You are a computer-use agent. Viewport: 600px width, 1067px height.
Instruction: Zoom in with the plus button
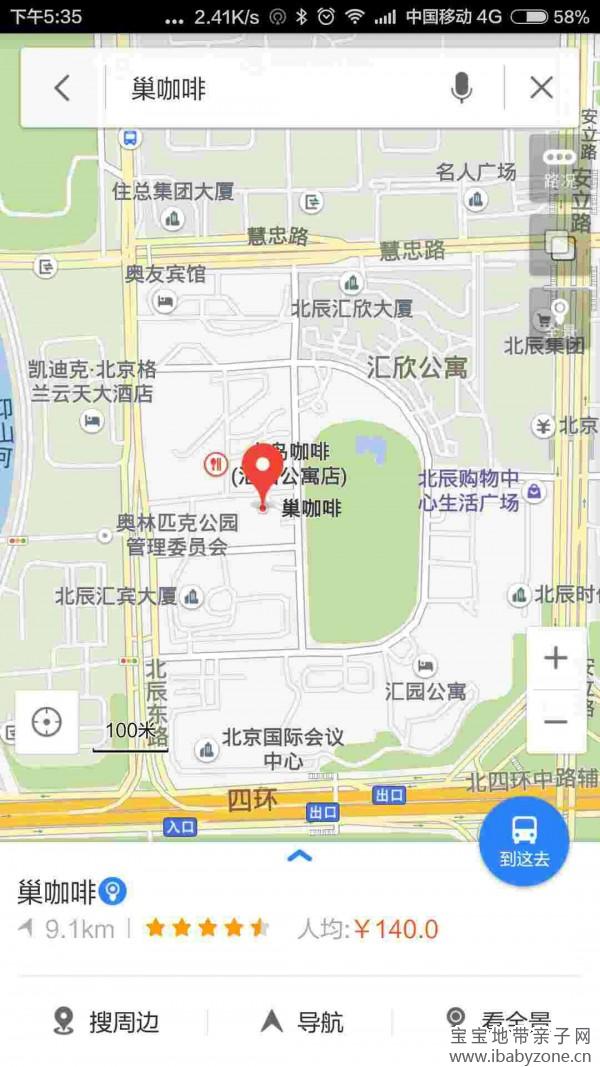click(x=556, y=658)
